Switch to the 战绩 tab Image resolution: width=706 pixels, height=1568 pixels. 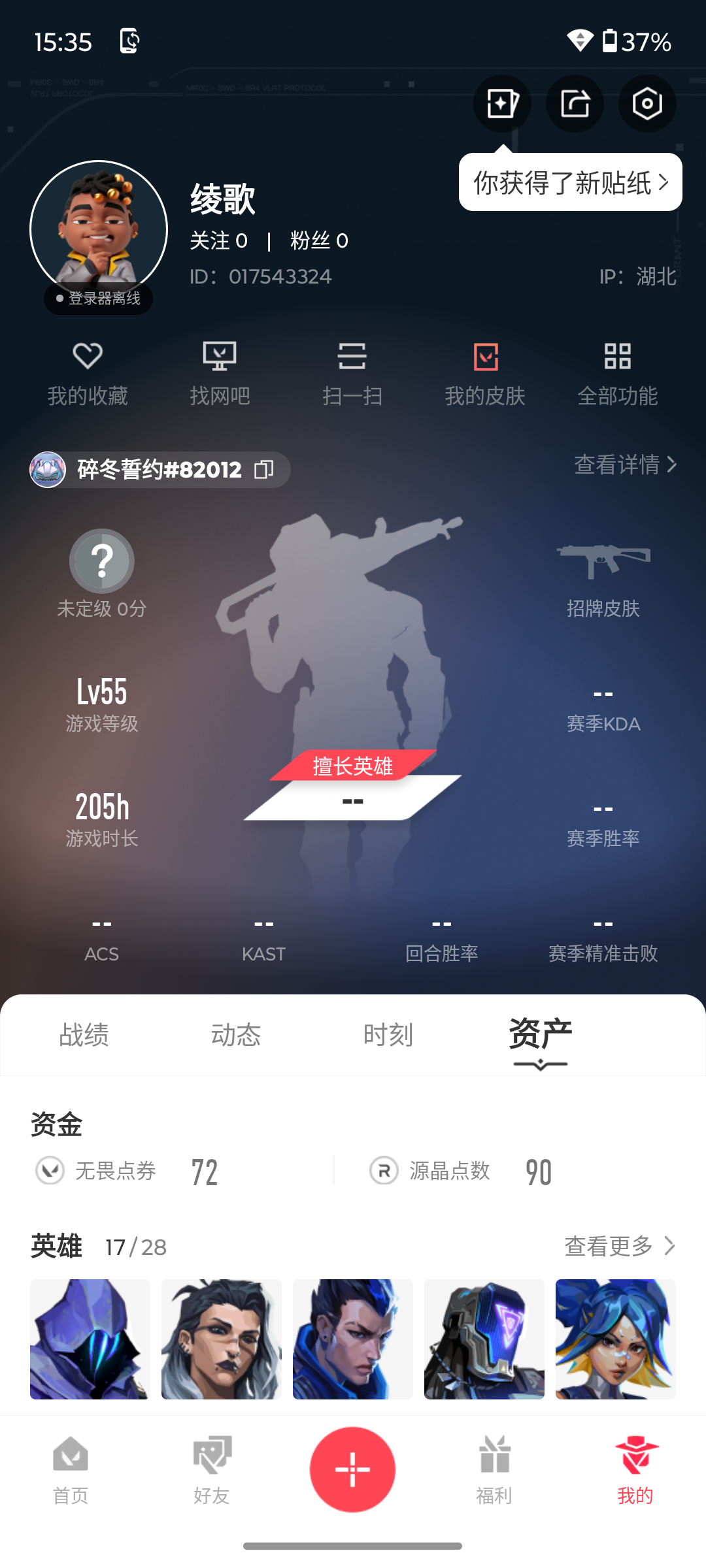[x=84, y=1036]
